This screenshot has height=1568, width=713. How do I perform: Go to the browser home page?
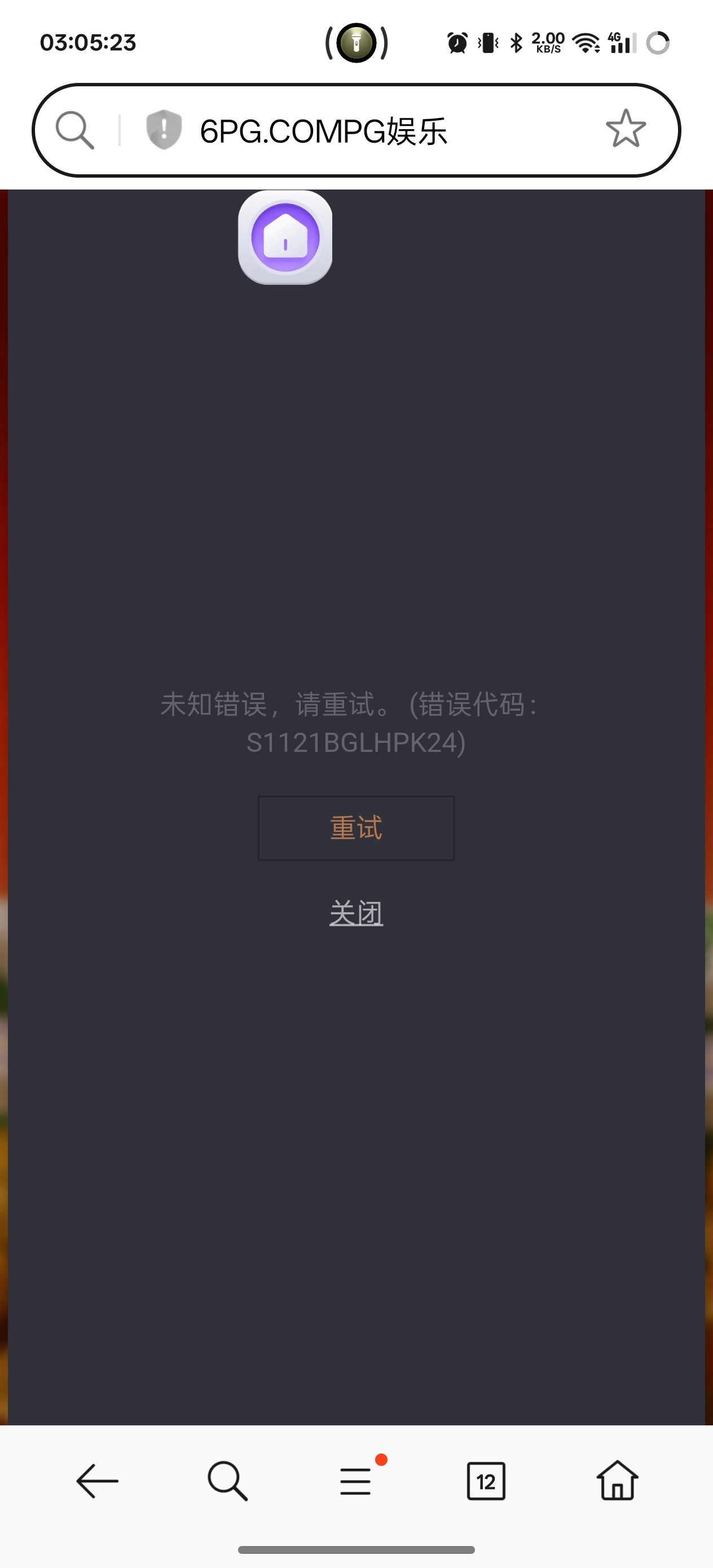[617, 1481]
